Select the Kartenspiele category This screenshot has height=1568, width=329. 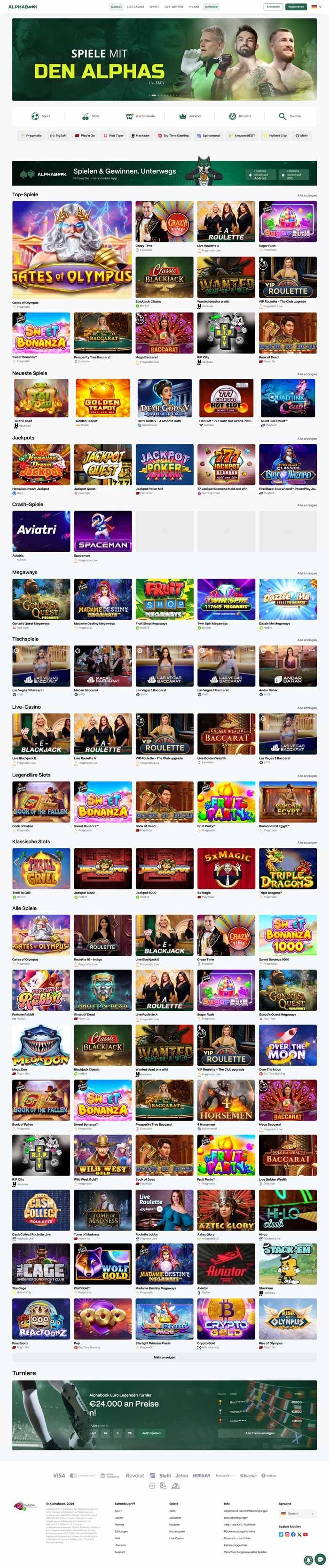[x=141, y=116]
